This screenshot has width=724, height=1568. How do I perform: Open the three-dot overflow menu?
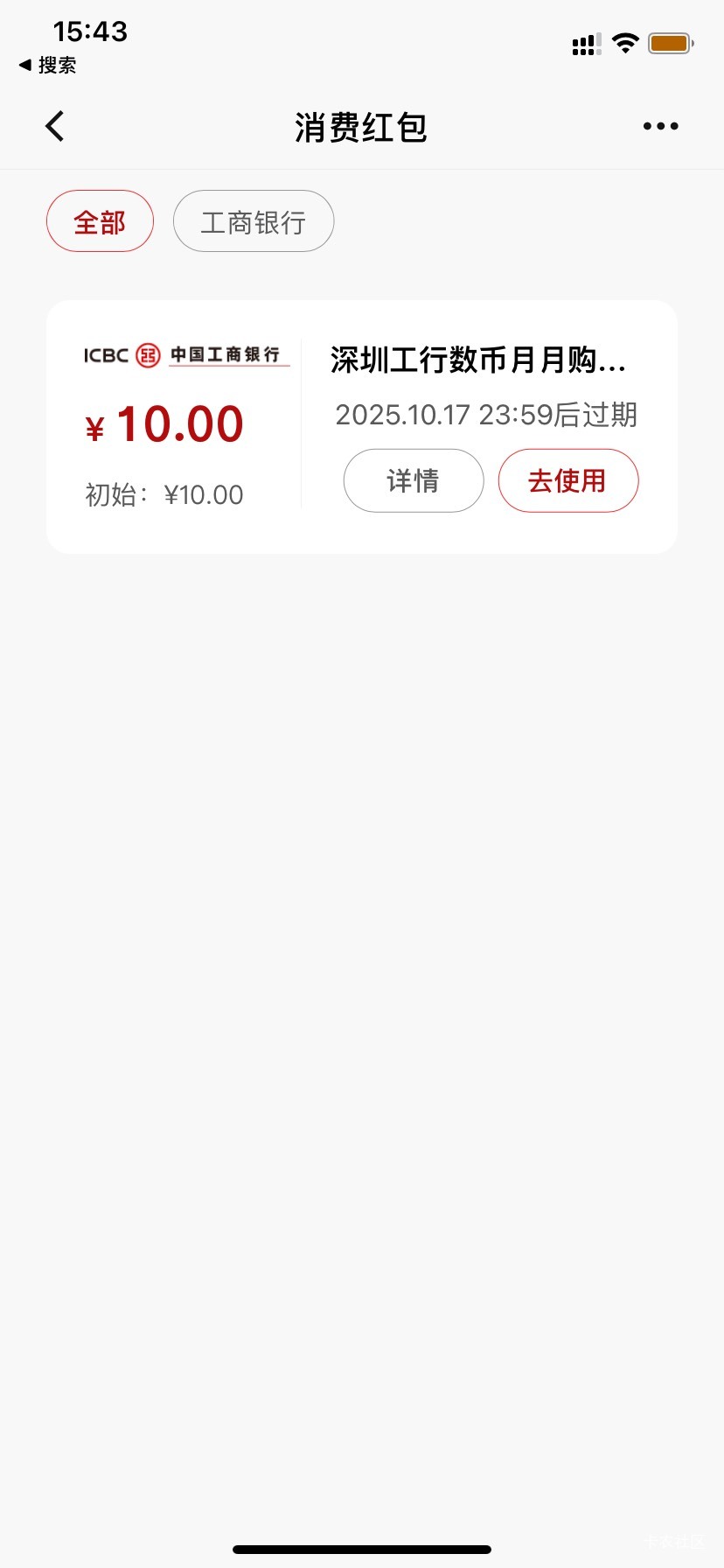660,127
